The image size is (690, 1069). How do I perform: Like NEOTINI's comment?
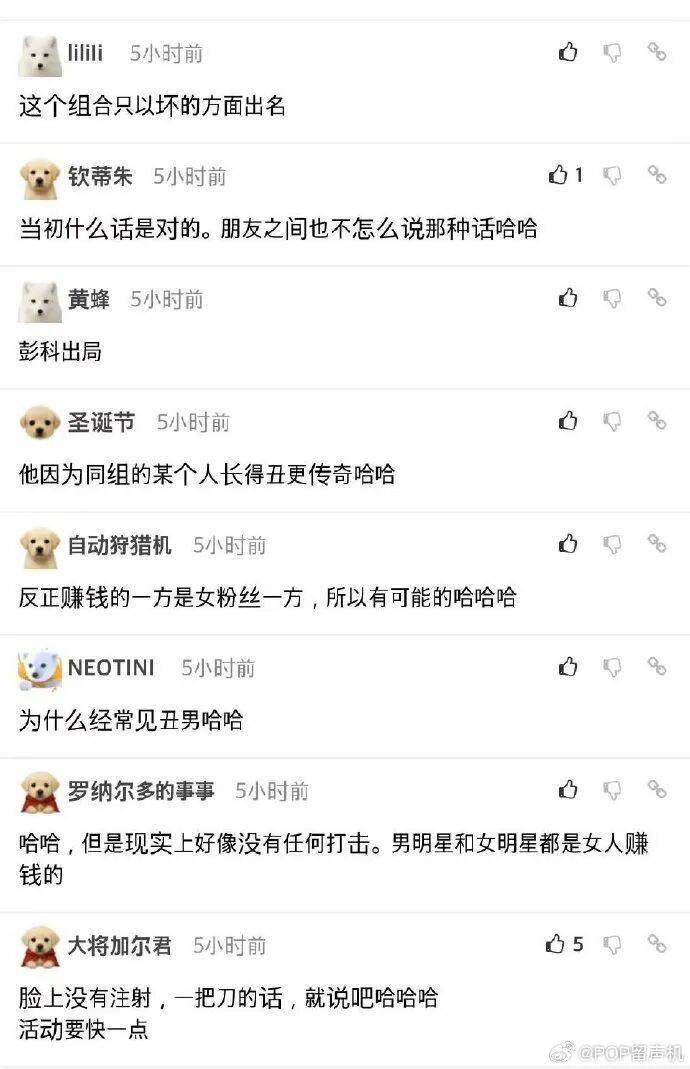click(568, 667)
